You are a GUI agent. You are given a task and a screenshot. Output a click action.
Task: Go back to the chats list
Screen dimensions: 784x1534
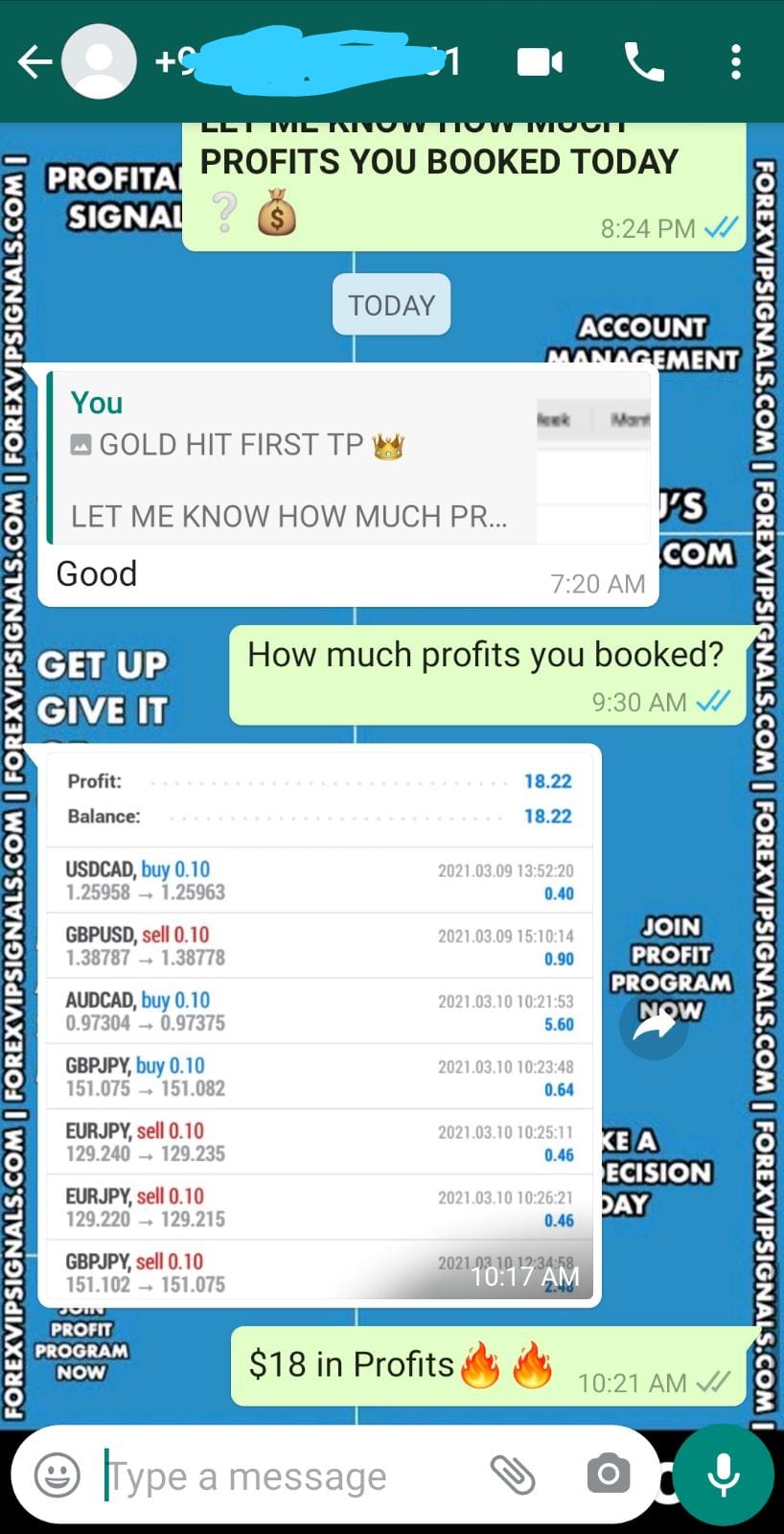pos(33,62)
